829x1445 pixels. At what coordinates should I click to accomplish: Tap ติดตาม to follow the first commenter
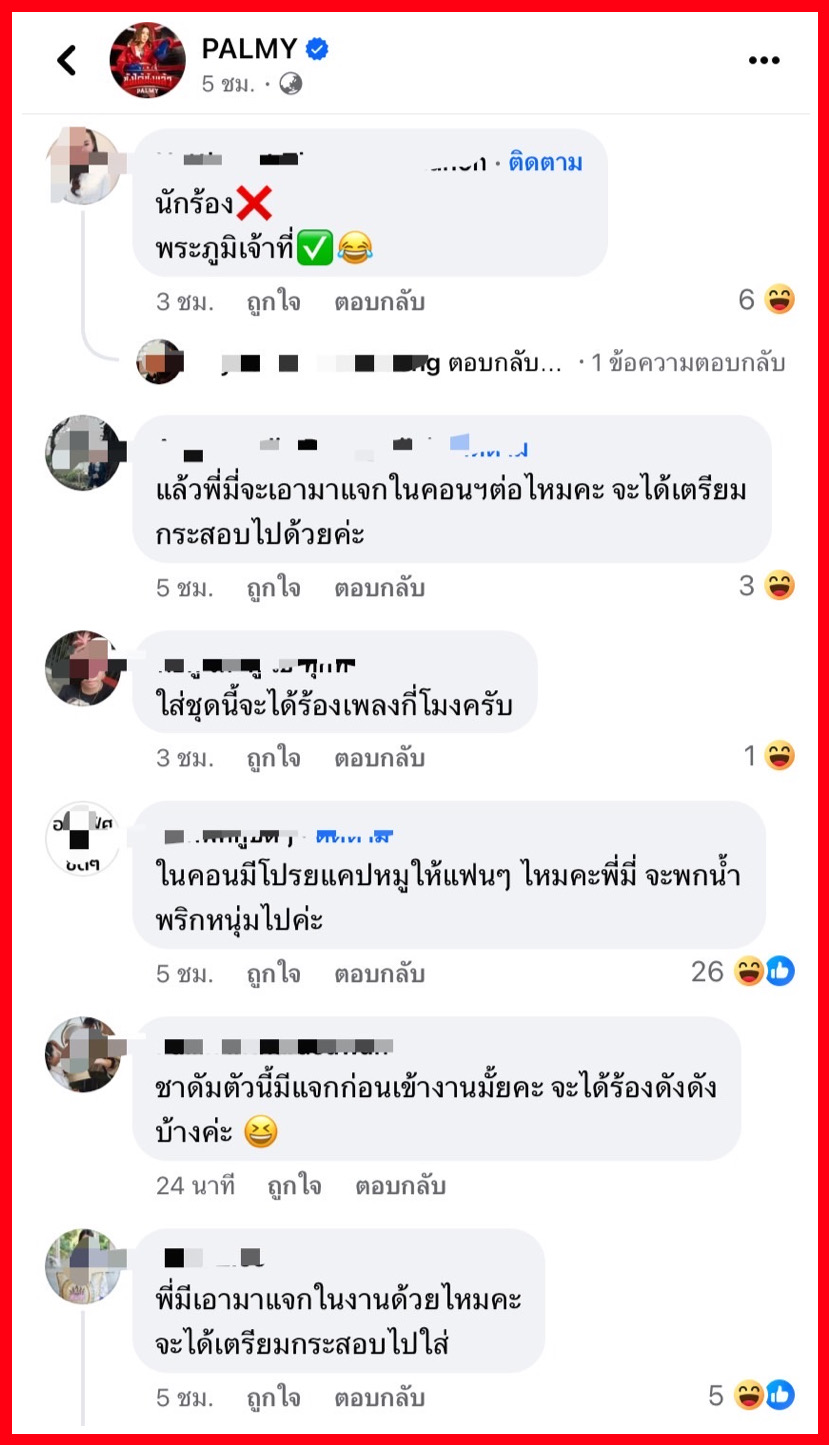click(x=545, y=162)
